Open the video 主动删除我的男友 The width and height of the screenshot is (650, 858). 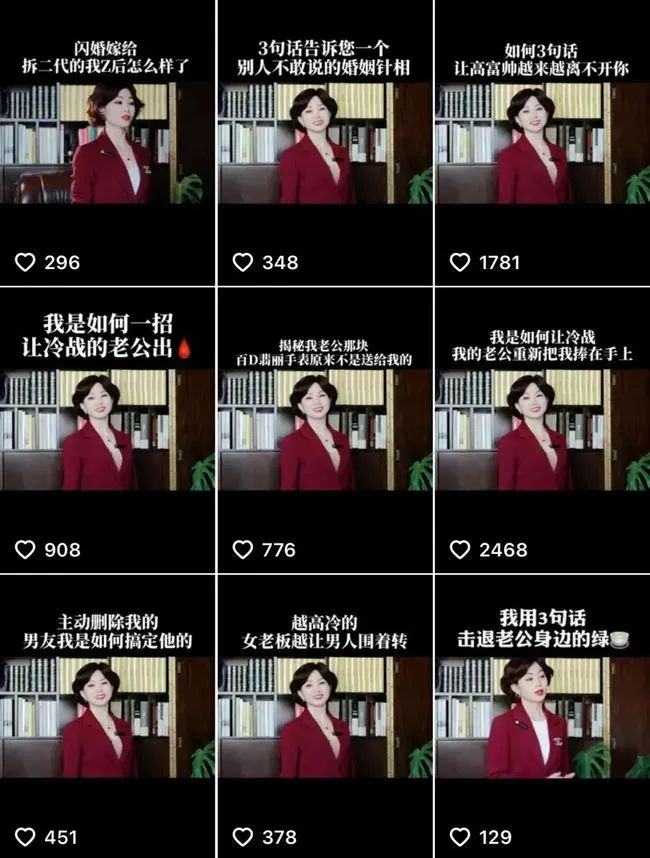(107, 716)
